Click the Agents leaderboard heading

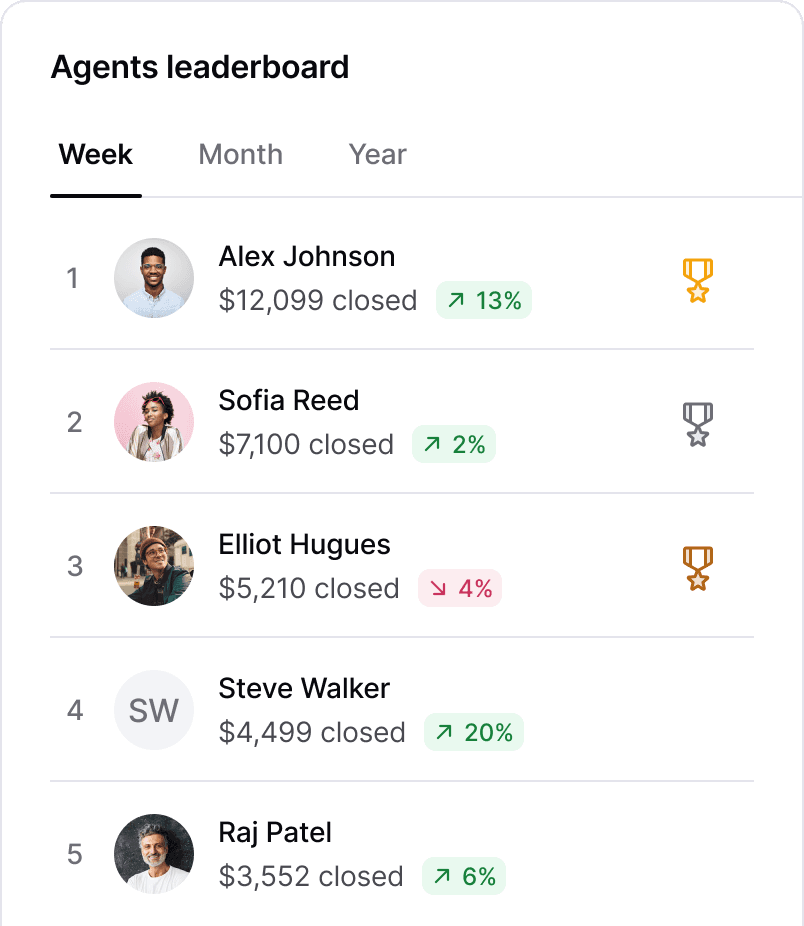click(x=200, y=67)
